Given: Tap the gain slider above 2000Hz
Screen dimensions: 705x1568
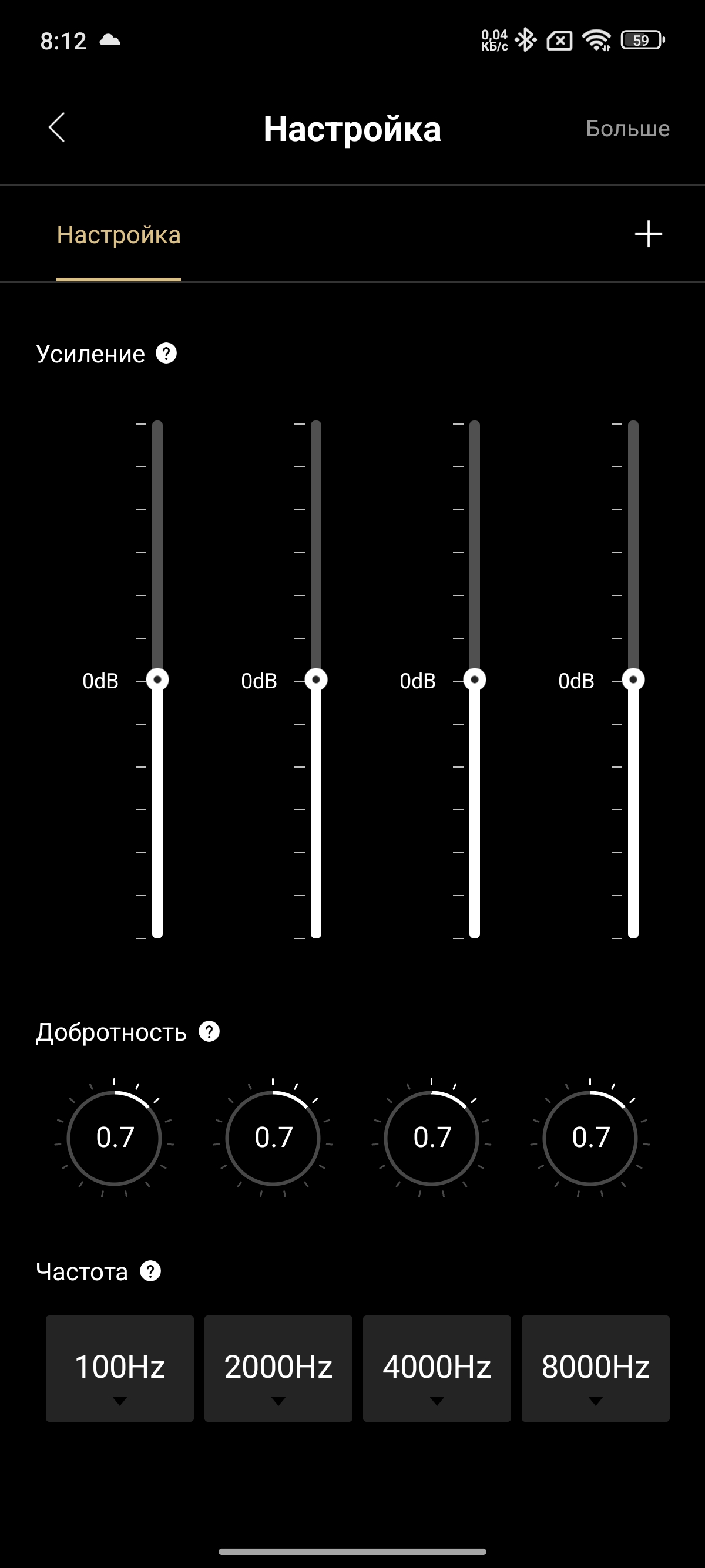Looking at the screenshot, I should tap(316, 679).
